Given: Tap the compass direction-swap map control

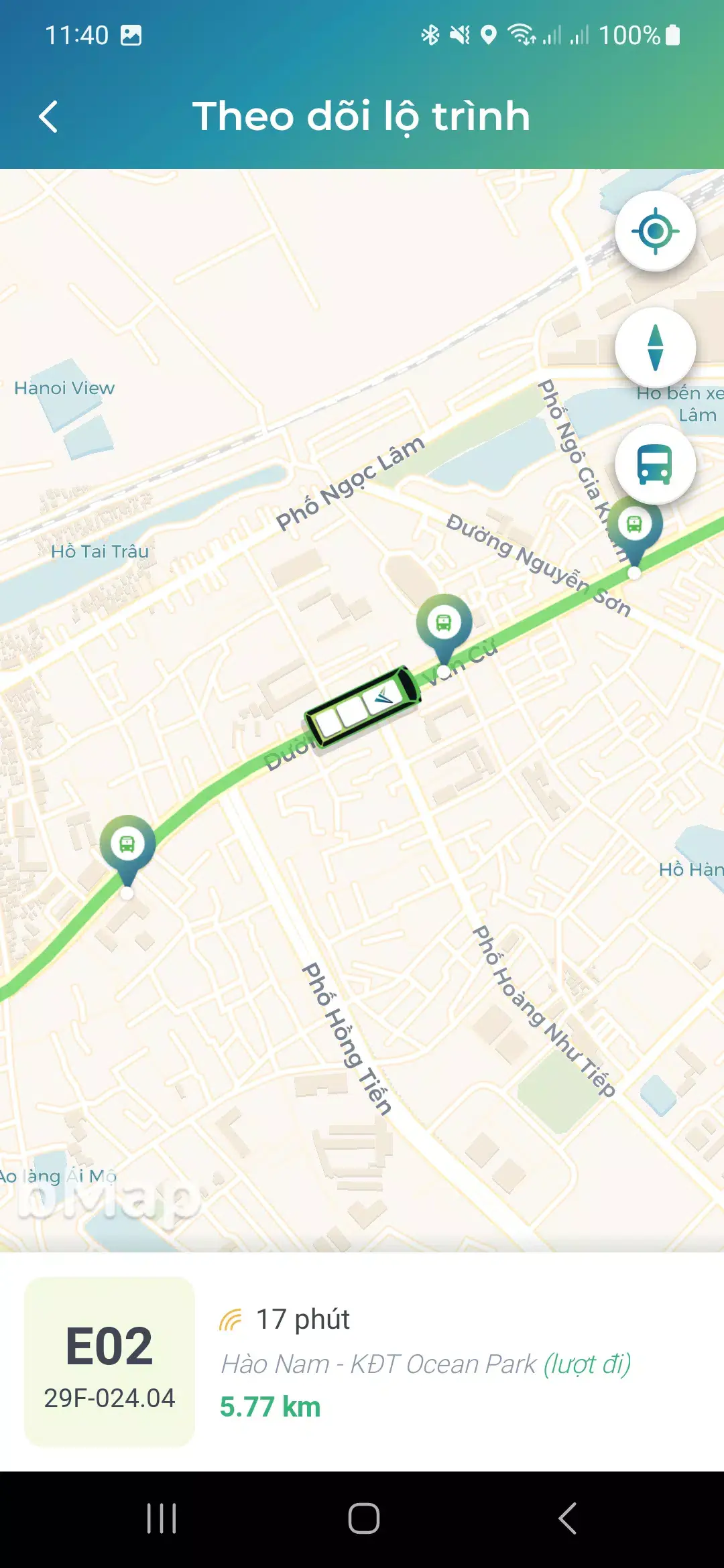Looking at the screenshot, I should click(656, 348).
